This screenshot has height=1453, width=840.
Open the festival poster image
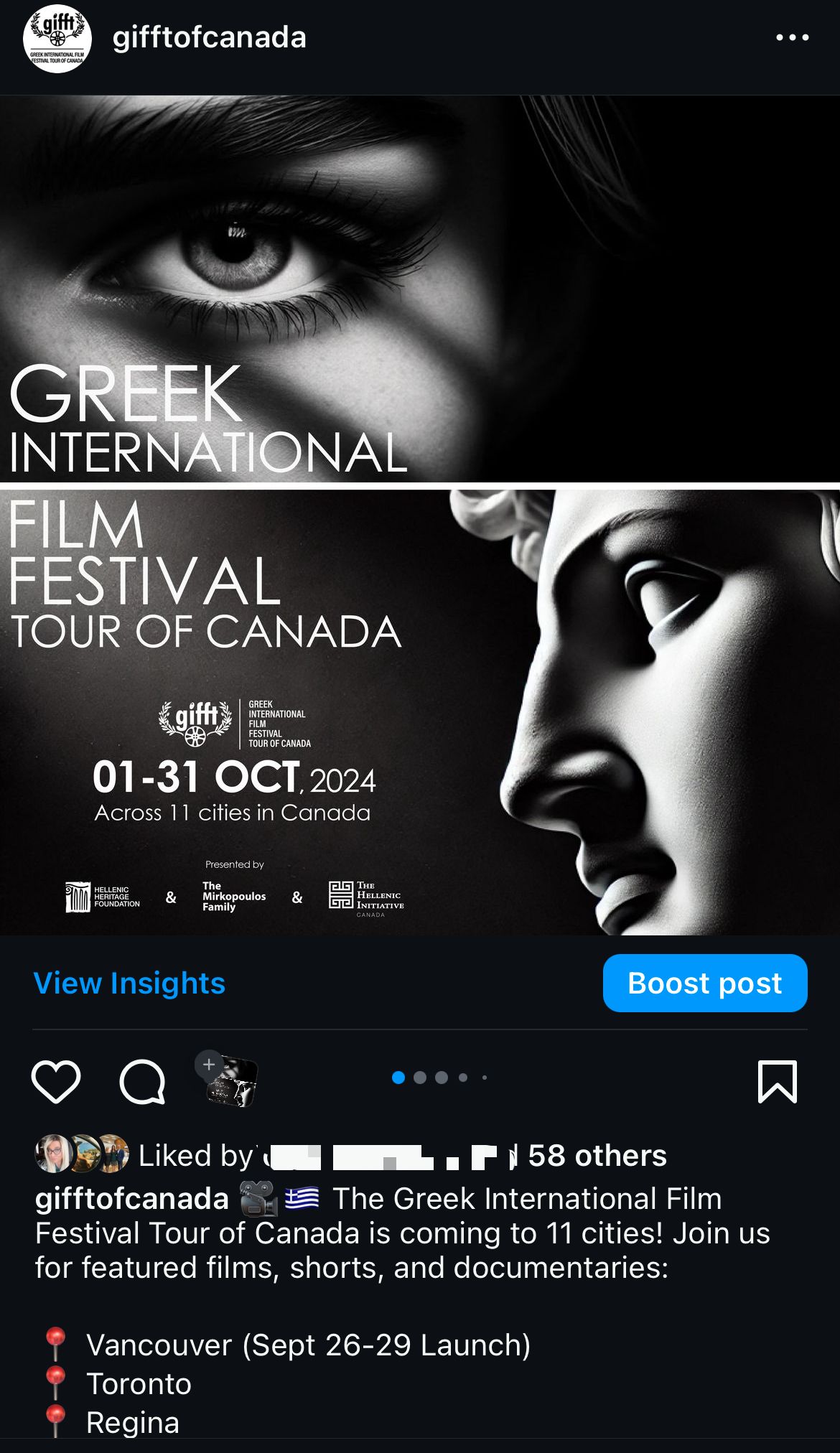pyautogui.click(x=420, y=514)
